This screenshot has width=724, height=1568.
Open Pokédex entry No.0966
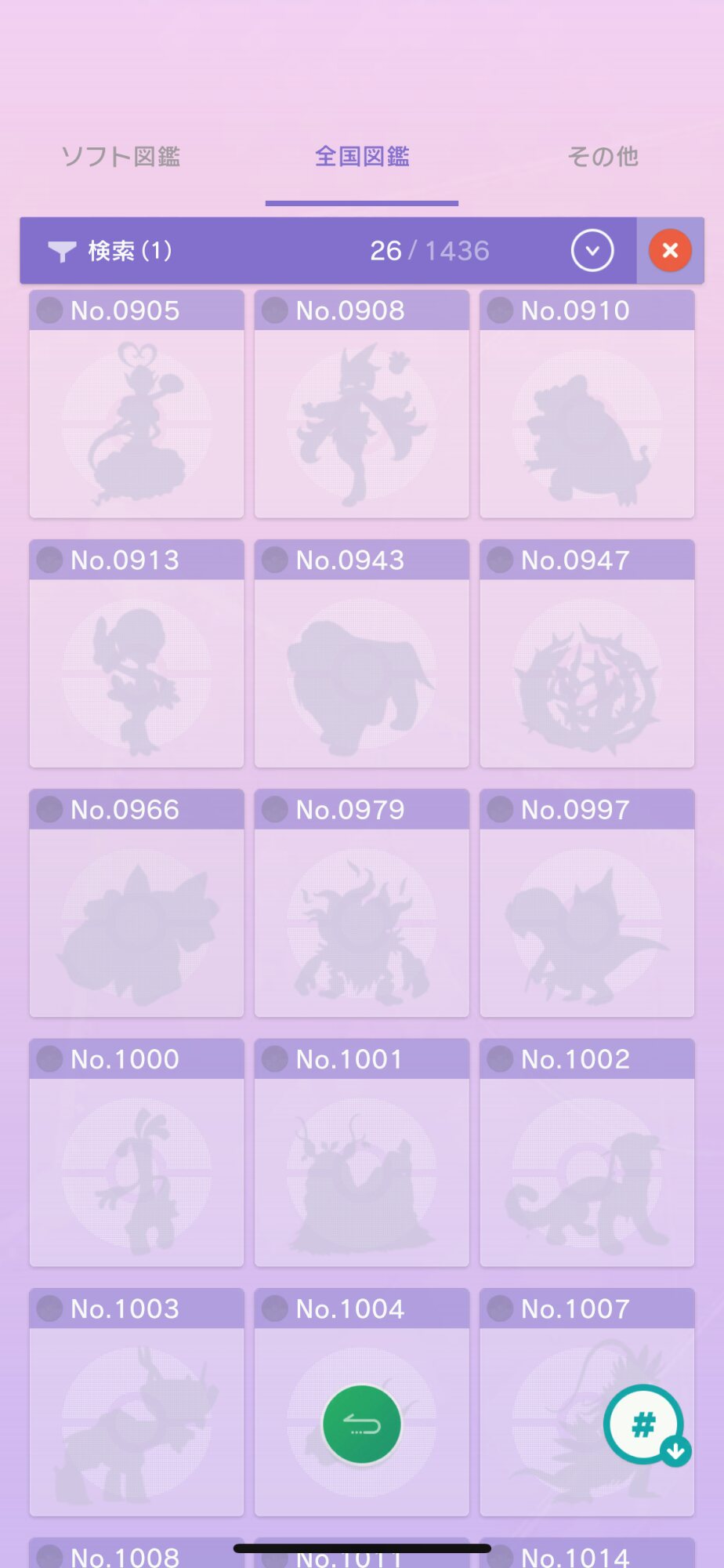point(136,903)
